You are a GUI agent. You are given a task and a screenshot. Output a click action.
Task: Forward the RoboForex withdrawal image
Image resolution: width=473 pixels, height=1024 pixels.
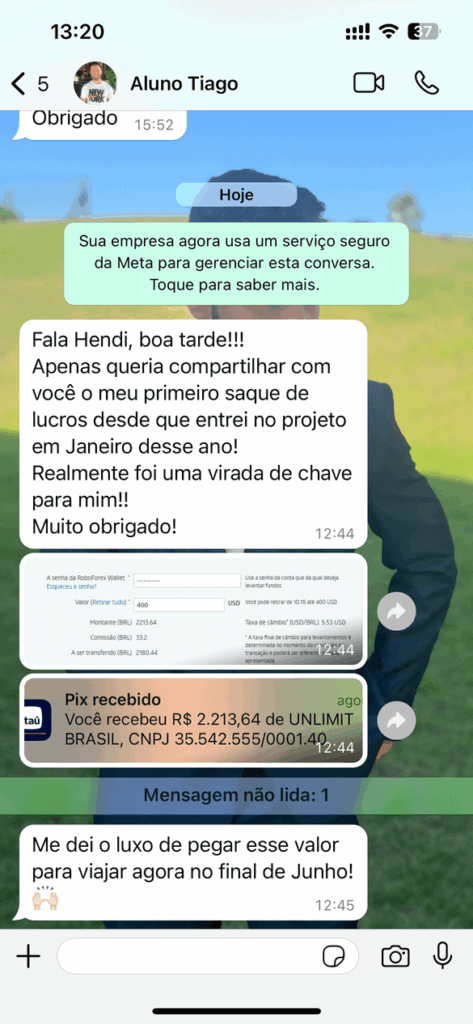[x=397, y=611]
